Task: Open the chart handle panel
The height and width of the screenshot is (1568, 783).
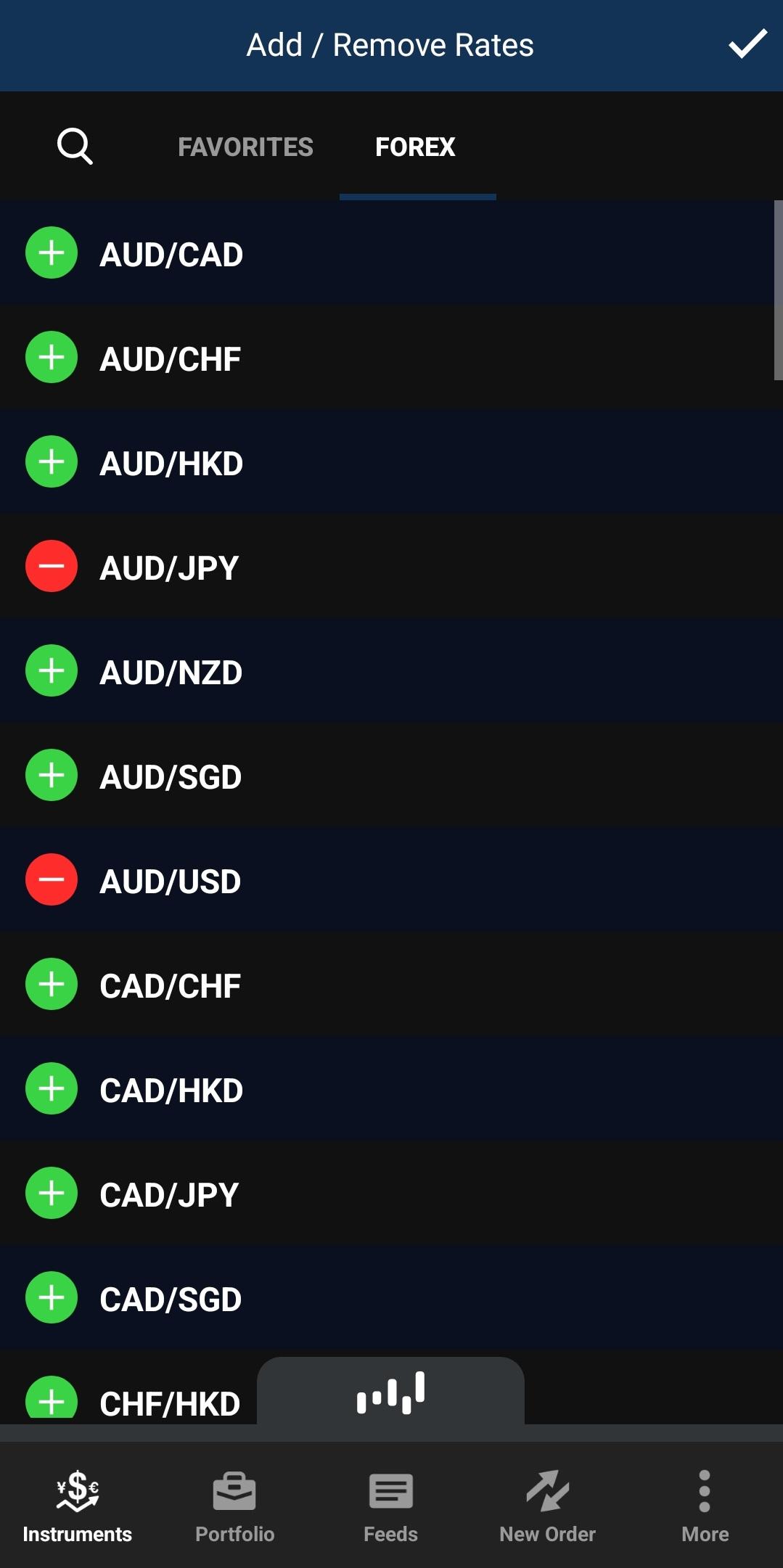Action: 390,1392
